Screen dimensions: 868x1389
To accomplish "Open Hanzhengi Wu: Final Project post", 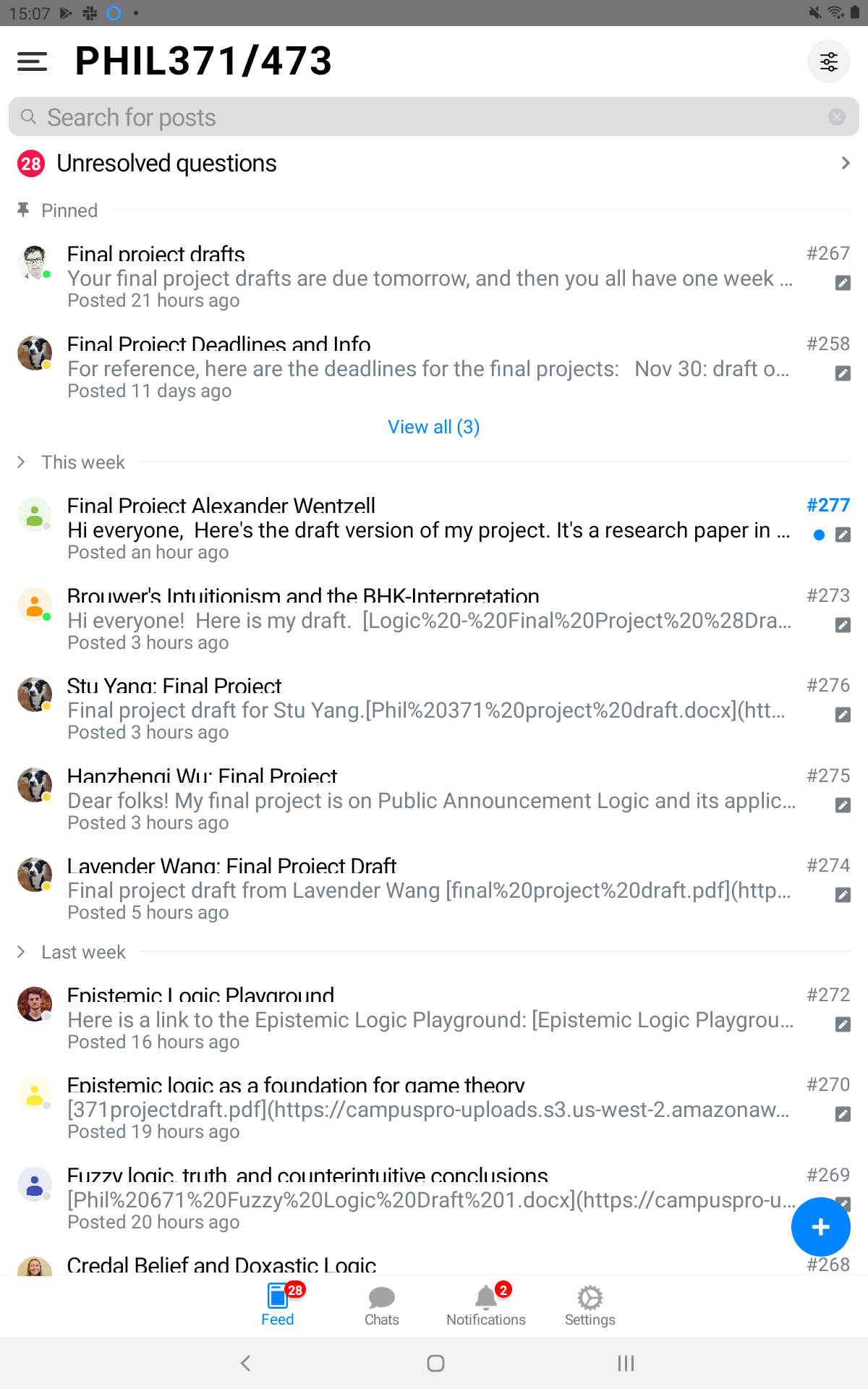I will click(430, 799).
